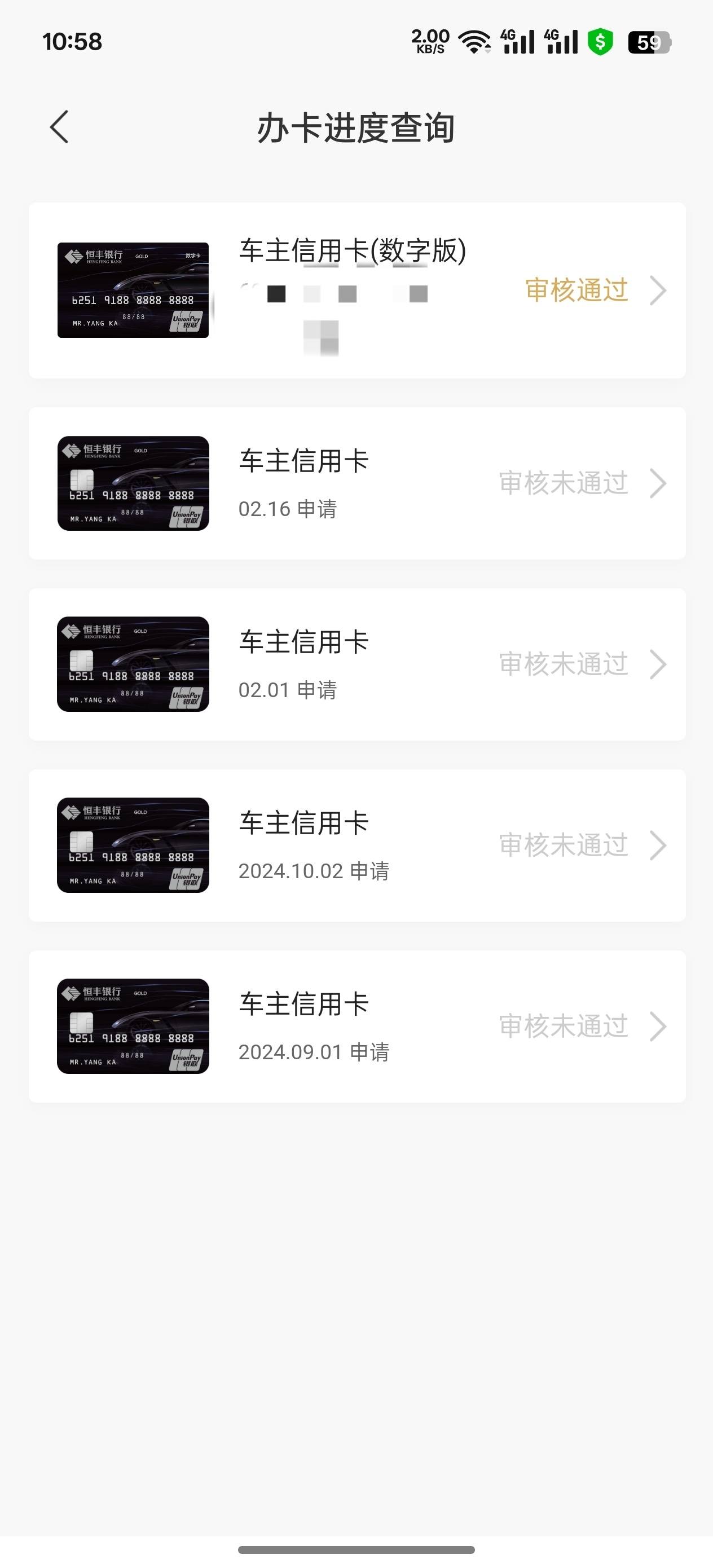Open the approved 车主信用卡(数字版) application
Screen dimensions: 713x1568
click(x=357, y=290)
